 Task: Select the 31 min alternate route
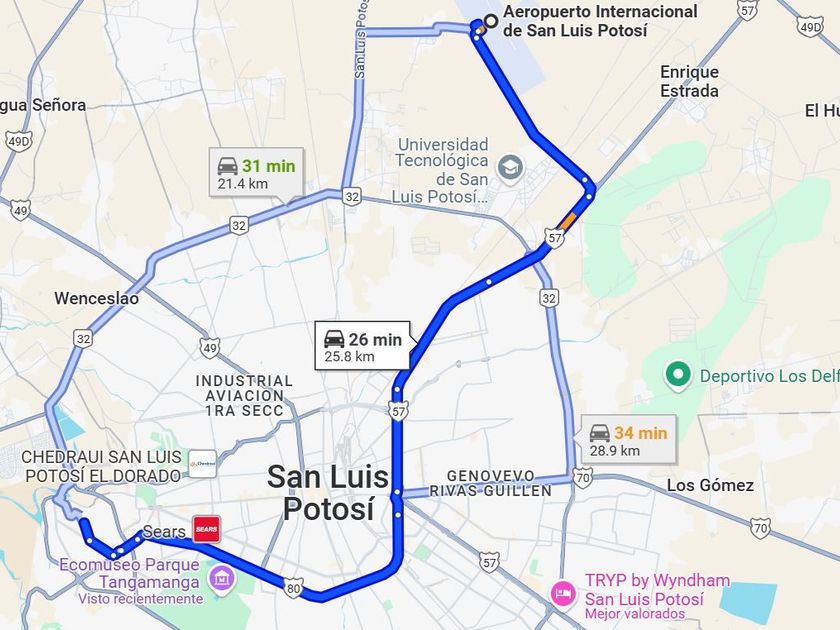click(x=256, y=173)
